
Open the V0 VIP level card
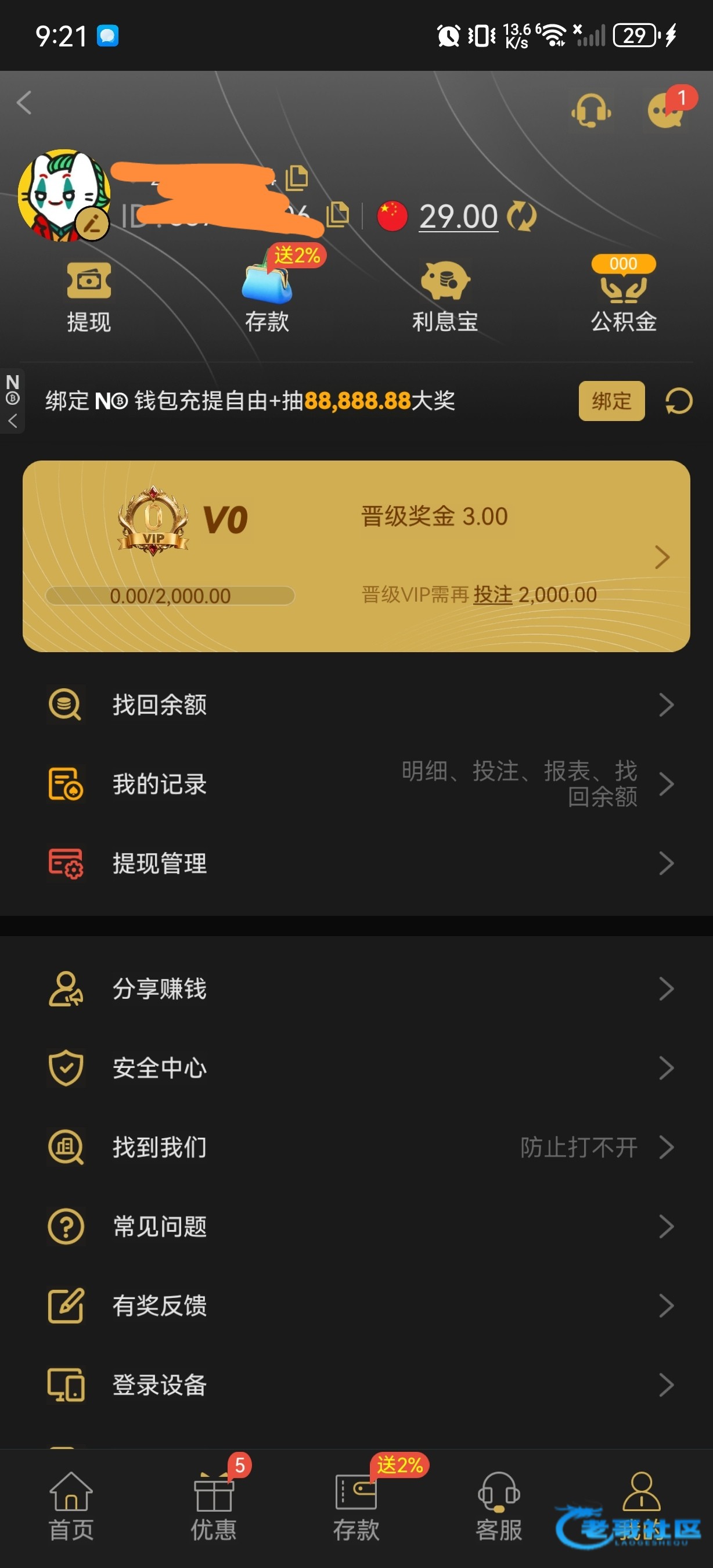click(x=356, y=556)
